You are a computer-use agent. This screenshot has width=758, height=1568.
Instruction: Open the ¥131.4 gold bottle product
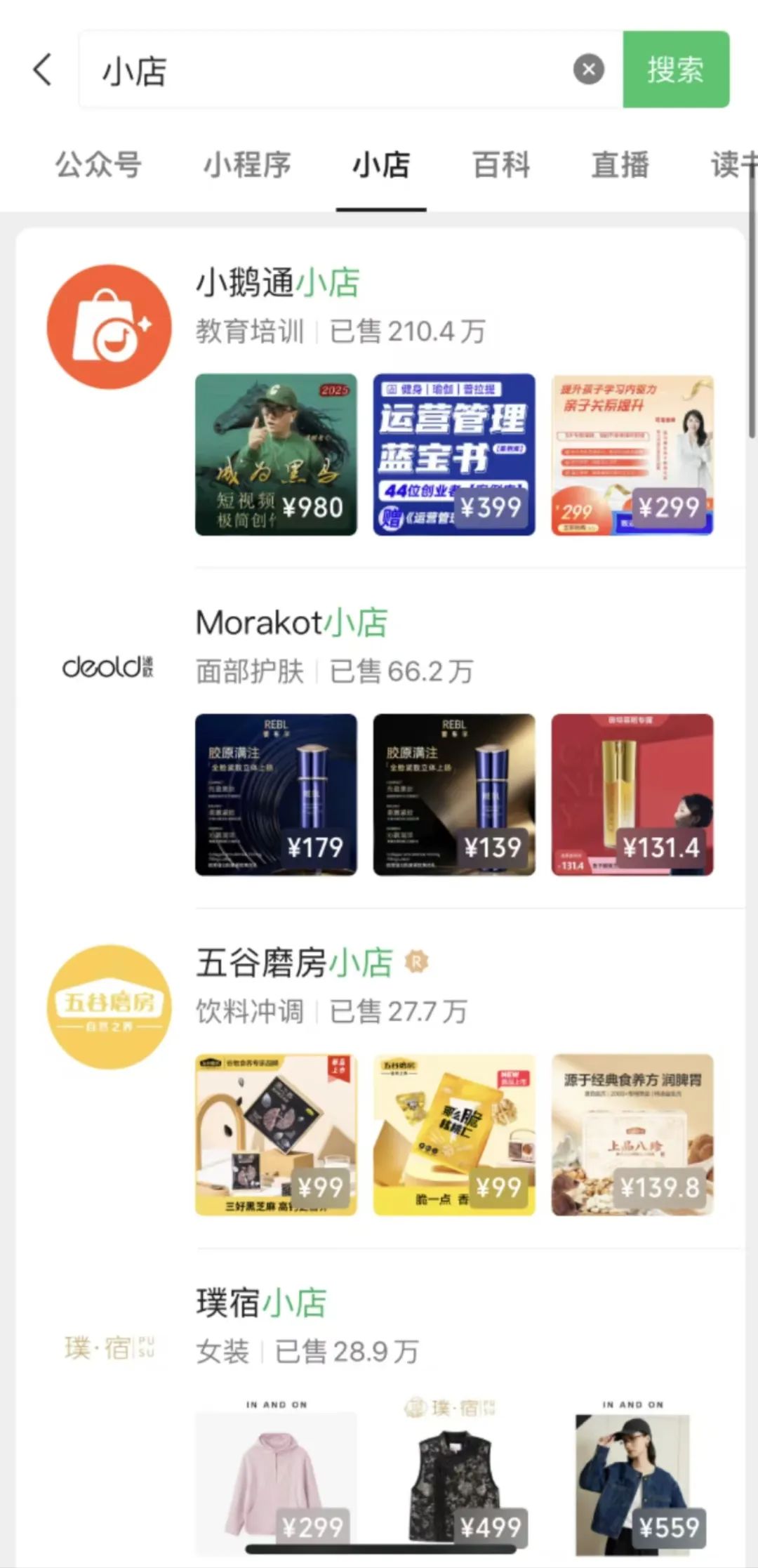click(632, 794)
